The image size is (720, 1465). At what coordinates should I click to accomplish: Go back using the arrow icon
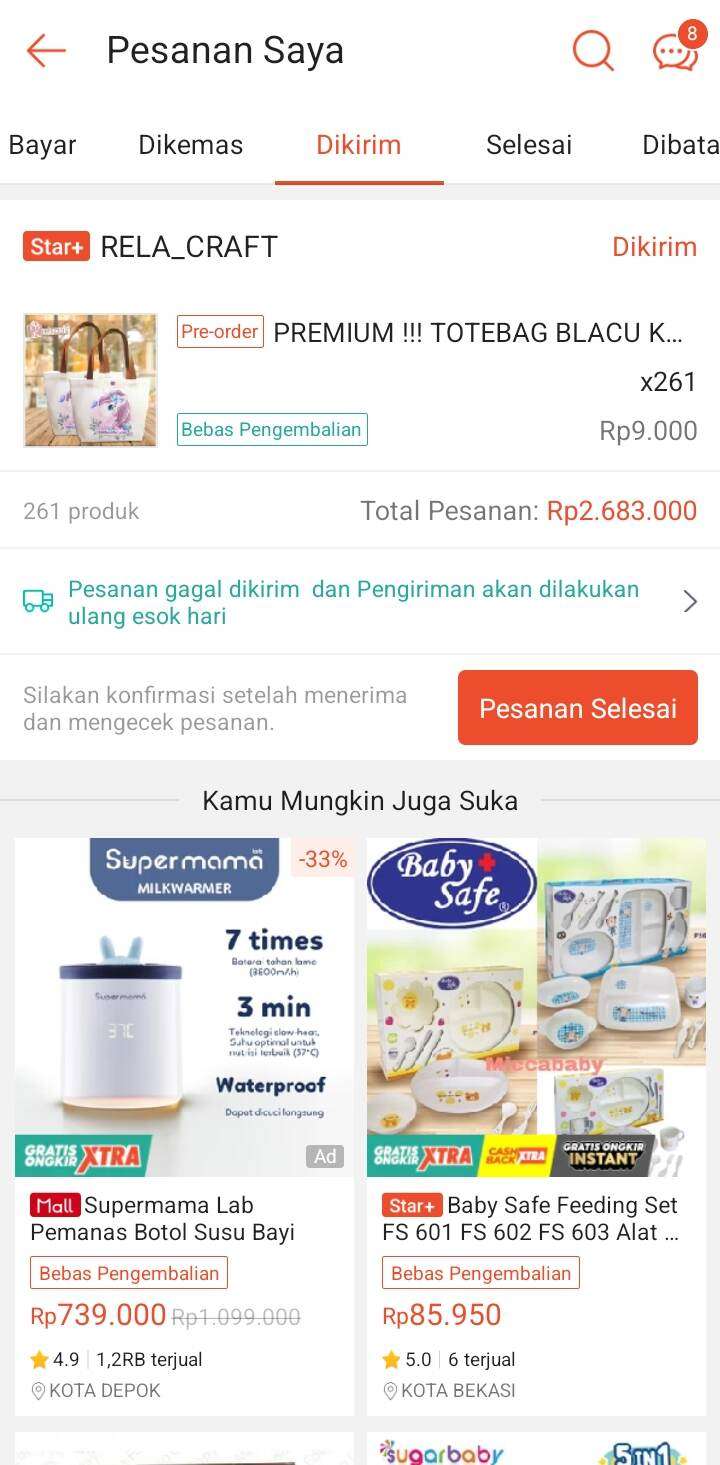point(46,50)
